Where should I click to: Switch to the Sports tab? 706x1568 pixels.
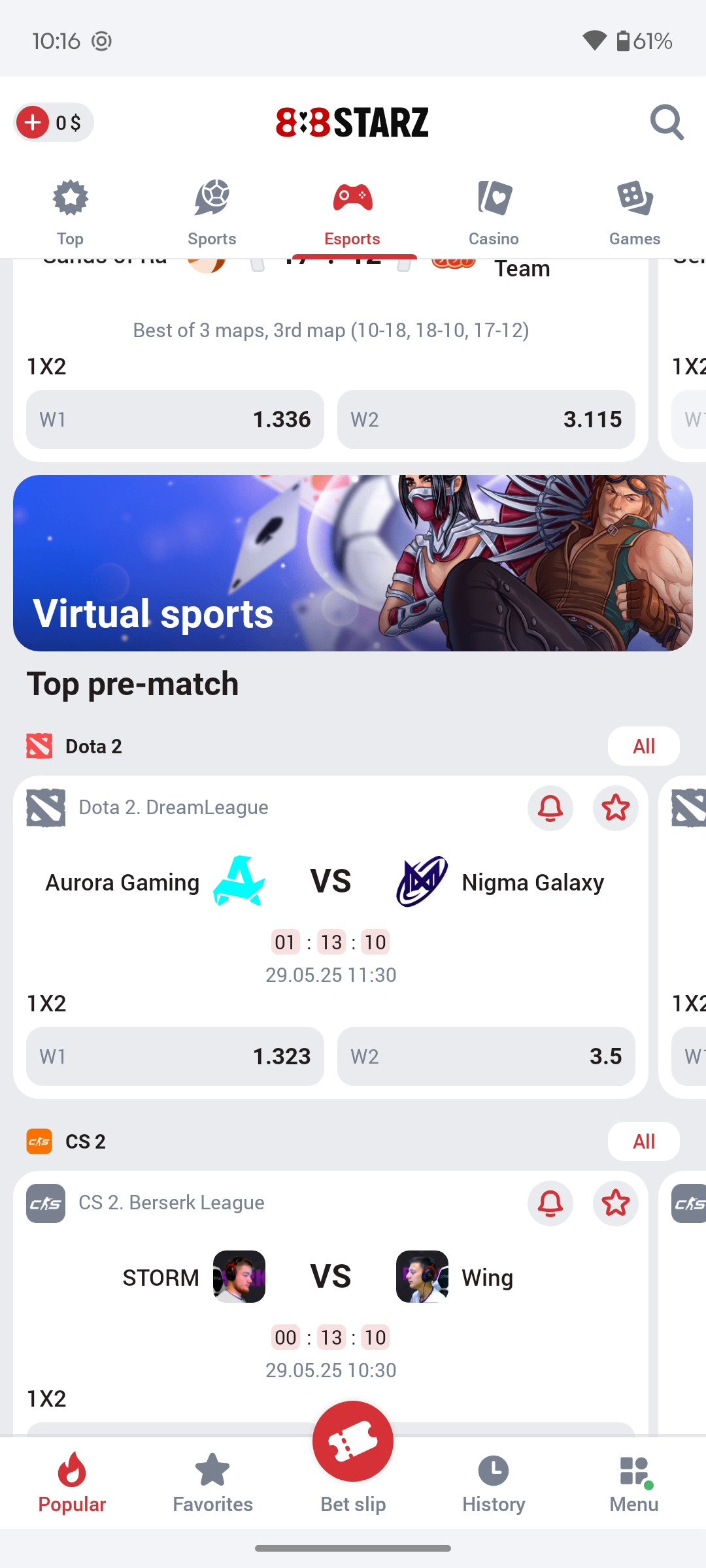pos(212,212)
